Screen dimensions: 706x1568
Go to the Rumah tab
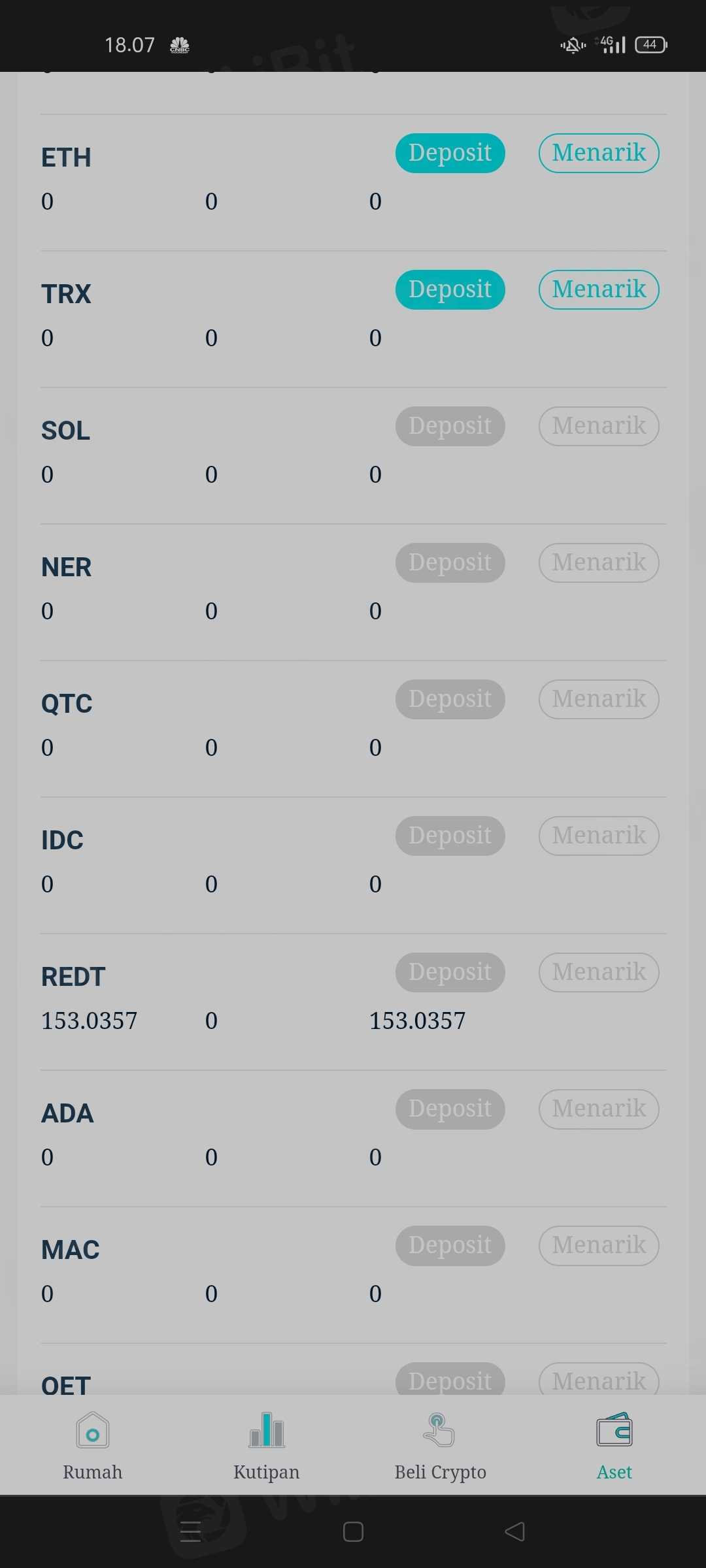(x=93, y=1445)
